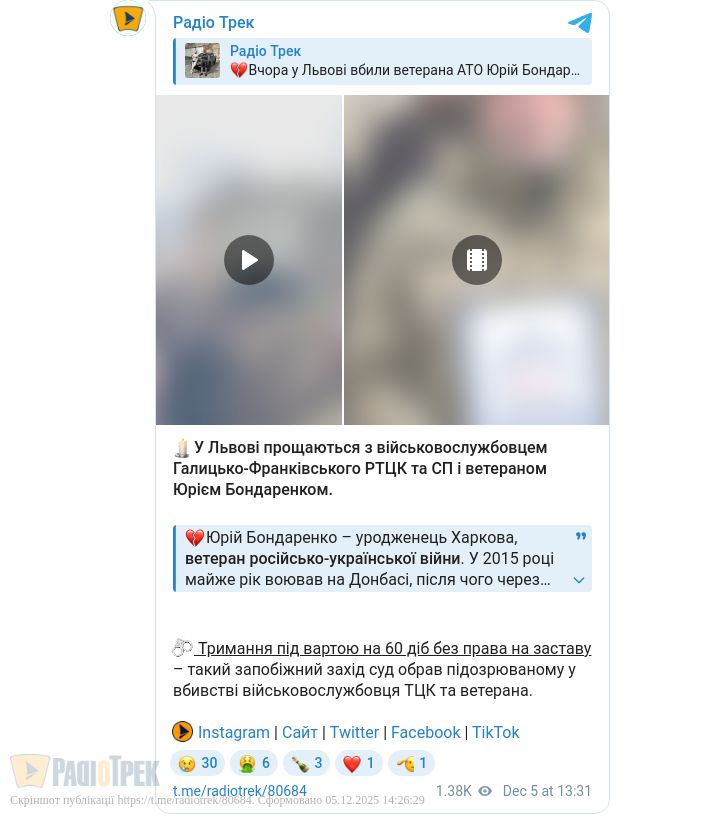
Task: Play the left video
Action: (x=249, y=260)
